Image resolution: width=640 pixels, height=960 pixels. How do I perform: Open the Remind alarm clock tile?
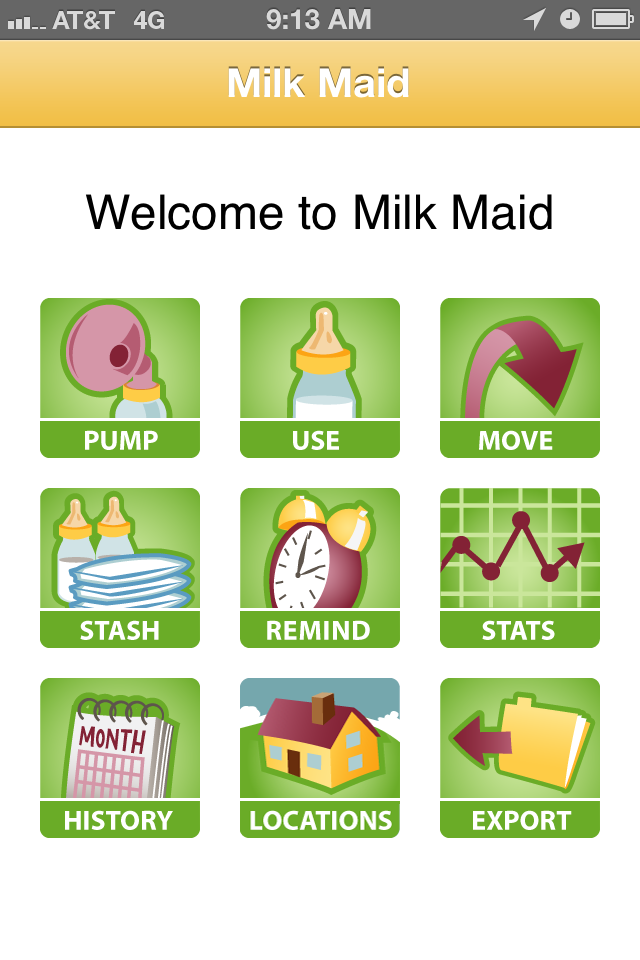click(x=320, y=568)
